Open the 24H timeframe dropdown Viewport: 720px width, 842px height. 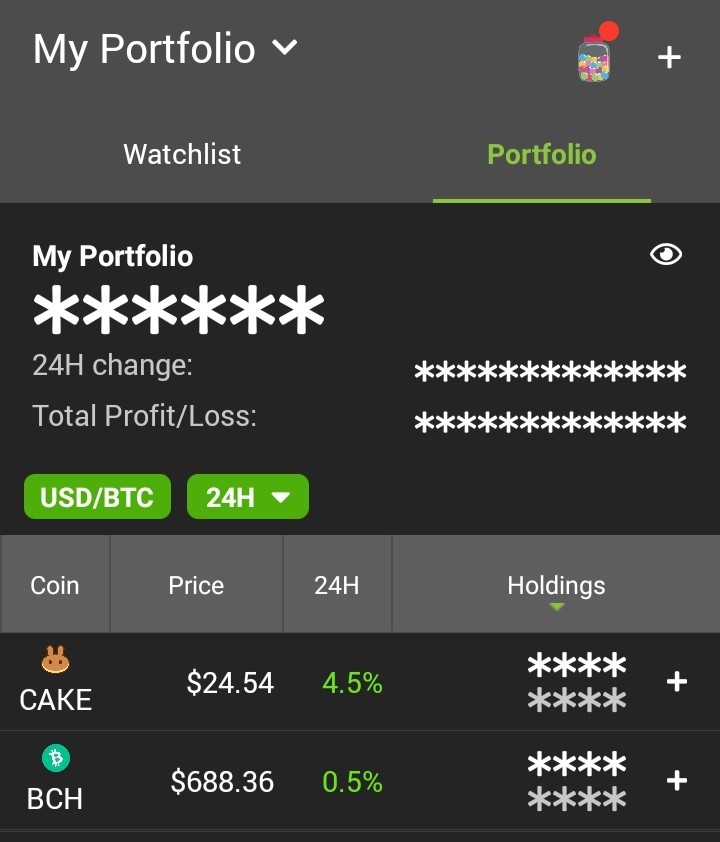click(248, 497)
